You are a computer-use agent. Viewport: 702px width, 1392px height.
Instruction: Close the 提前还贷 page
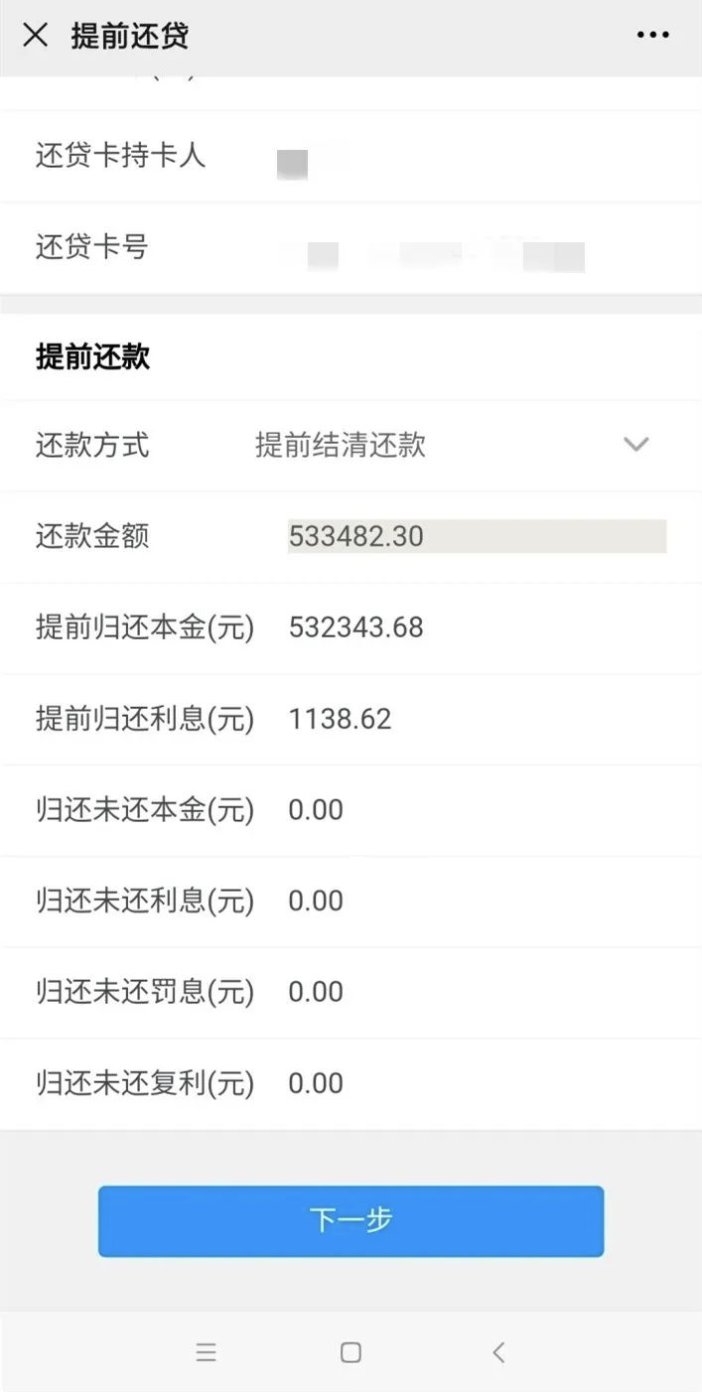[35, 36]
